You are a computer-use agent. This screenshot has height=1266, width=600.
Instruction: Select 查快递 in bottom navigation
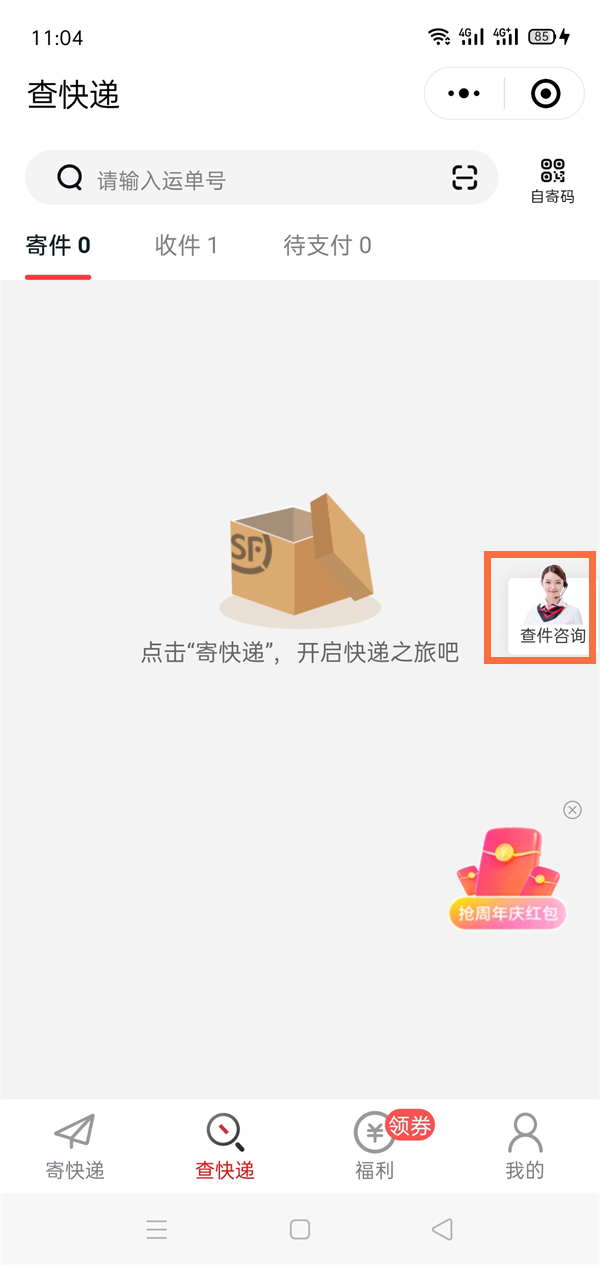coord(225,1147)
